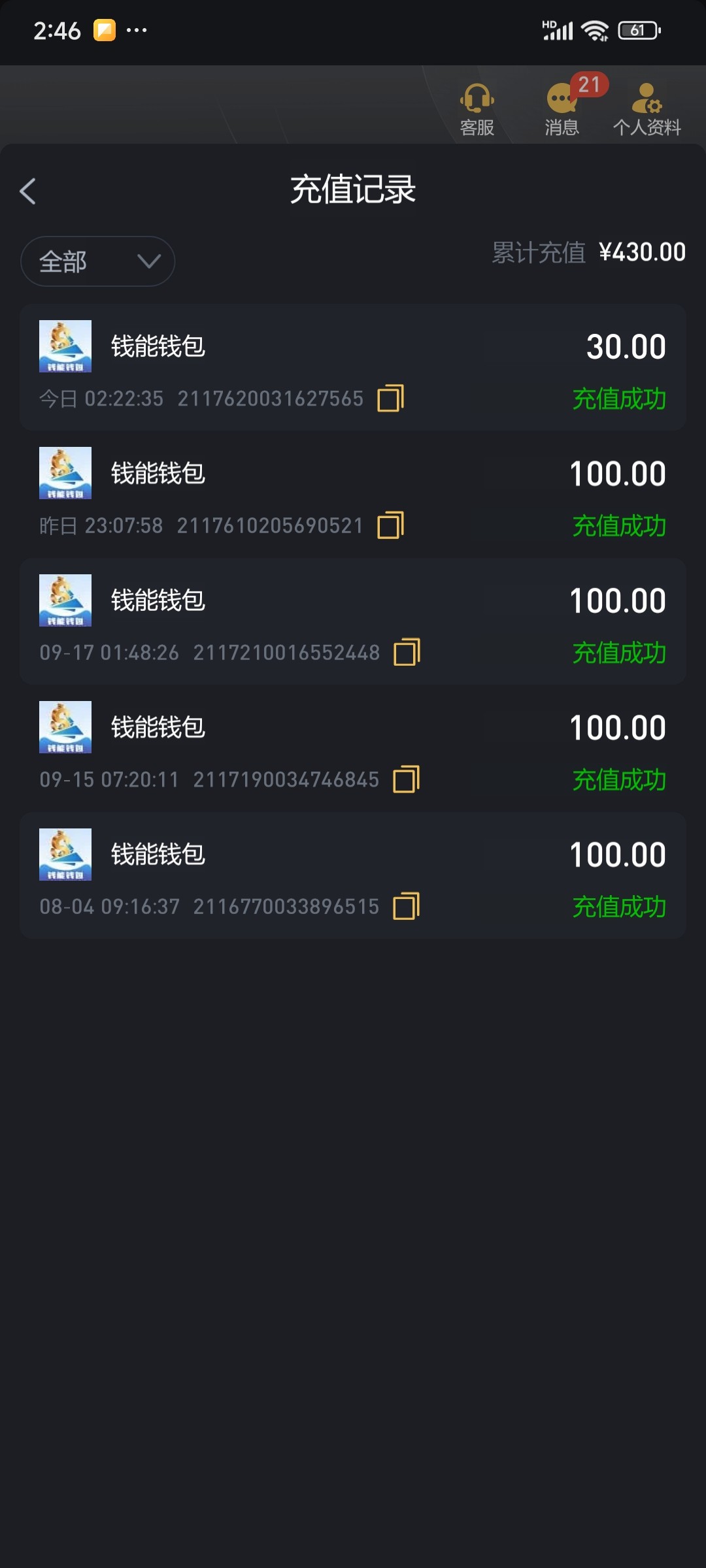This screenshot has width=706, height=1568.
Task: Open the 30.00 recharge record from today
Action: (353, 367)
